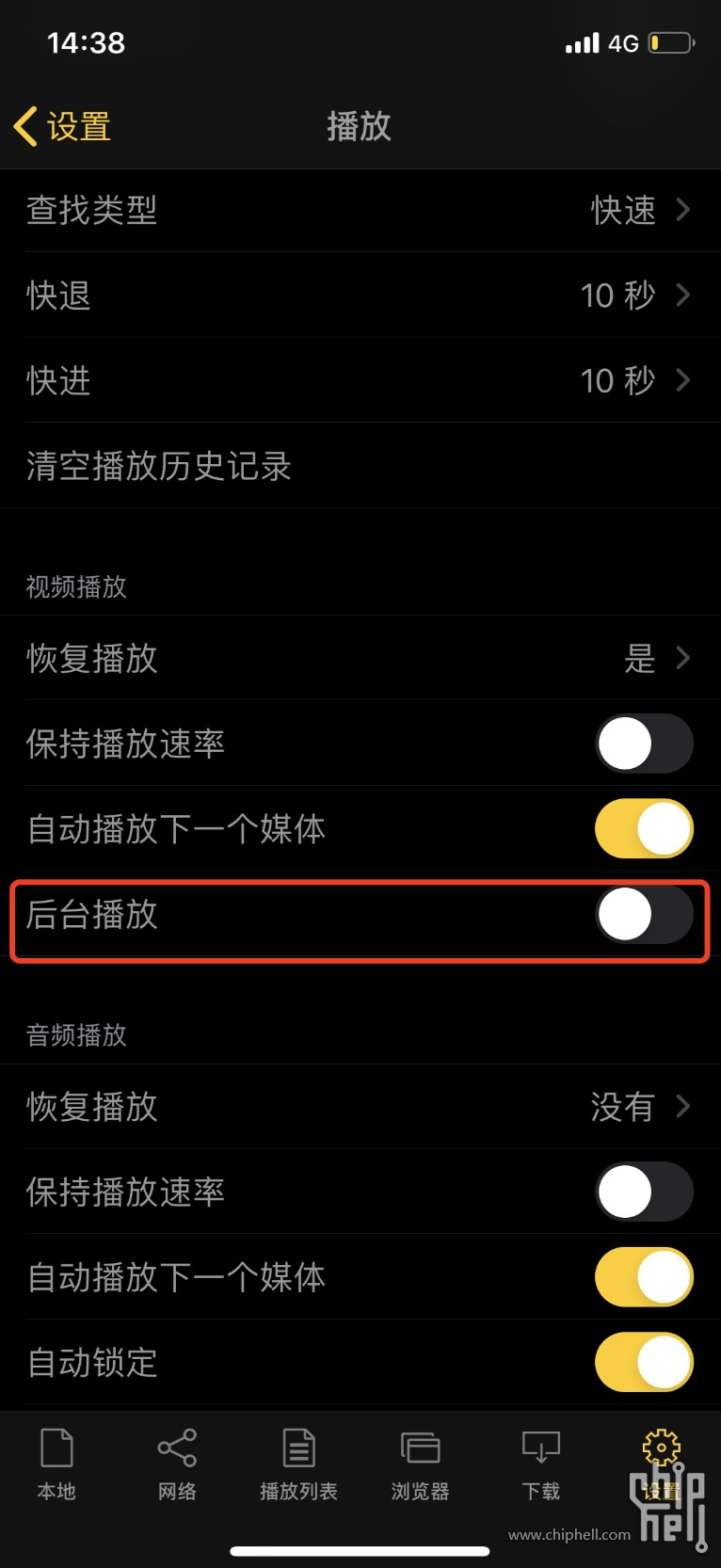Switch to the 下载 tab
The image size is (721, 1568).
[x=541, y=1464]
